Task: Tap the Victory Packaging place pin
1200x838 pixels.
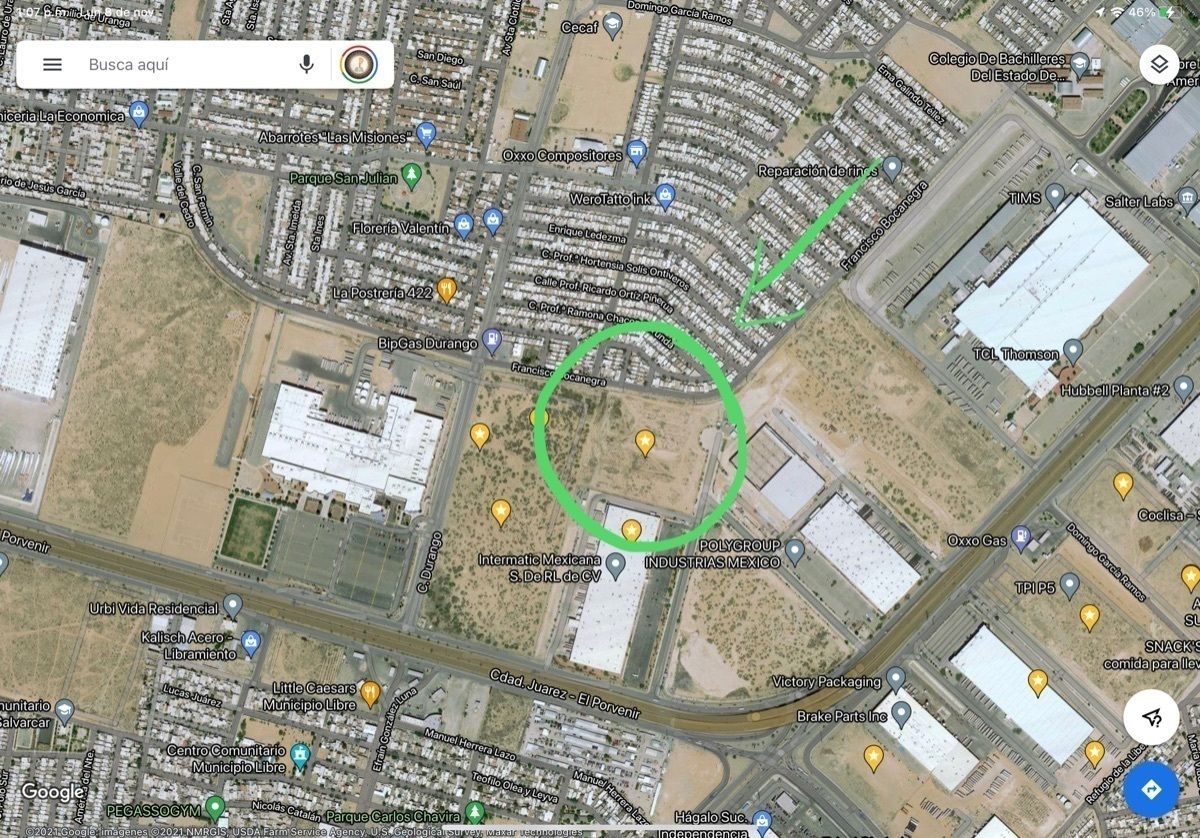Action: (896, 679)
